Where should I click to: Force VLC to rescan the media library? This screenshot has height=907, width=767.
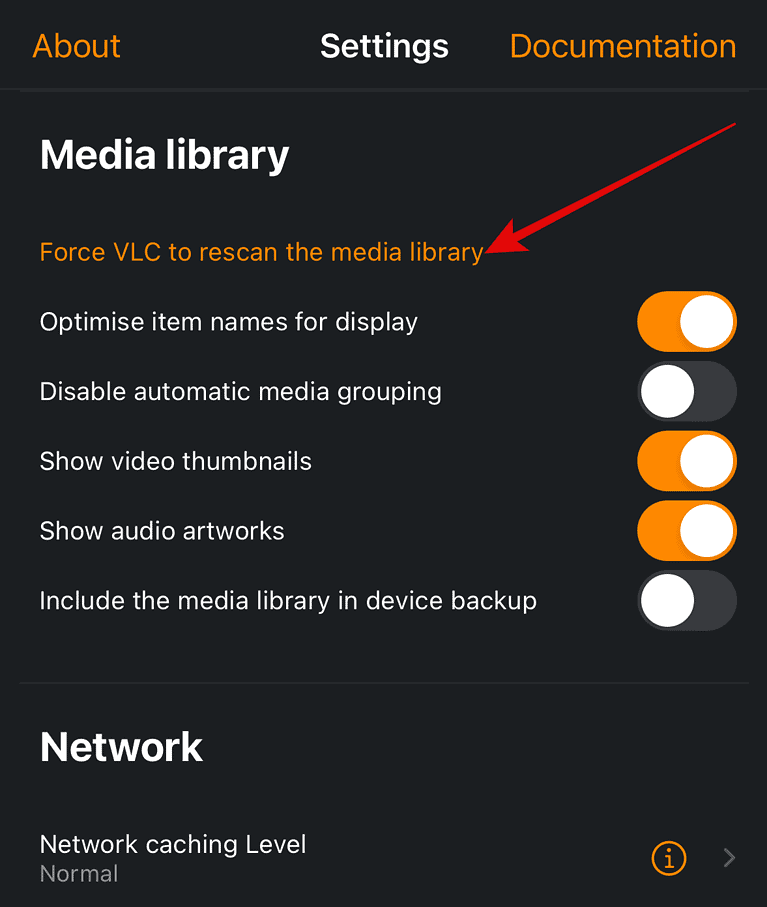261,252
